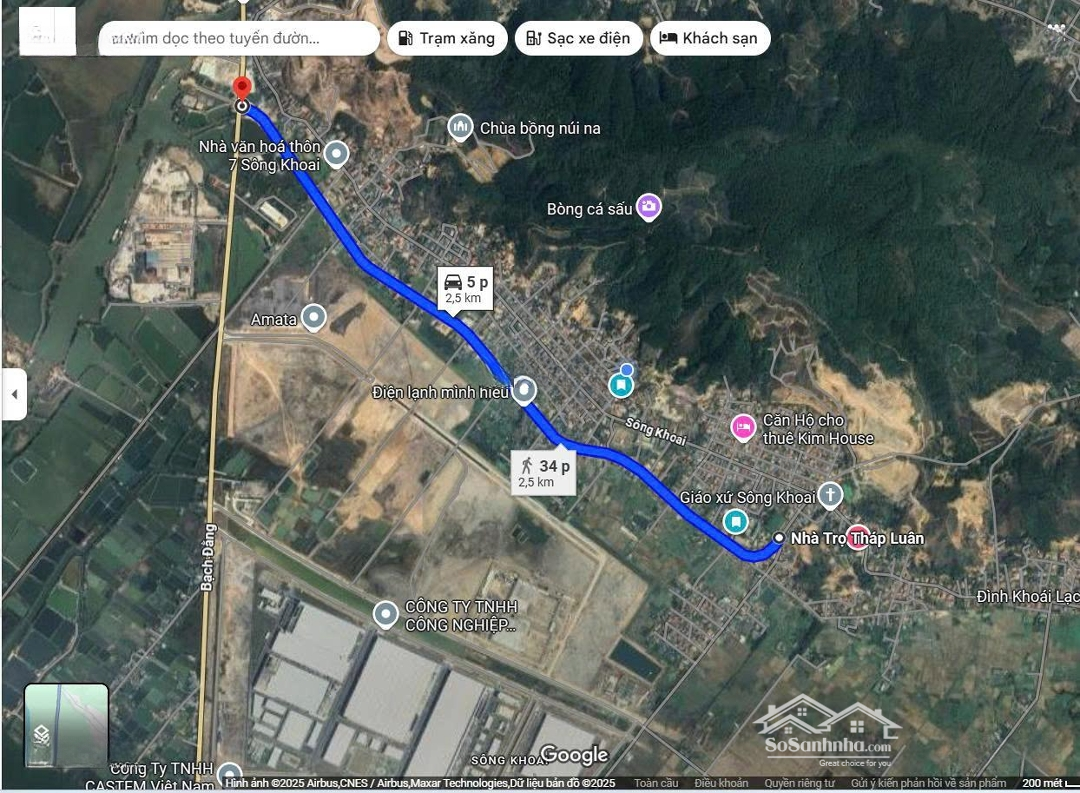Open Điện lạnh mình hiểu marker
This screenshot has height=793, width=1080.
point(524,390)
